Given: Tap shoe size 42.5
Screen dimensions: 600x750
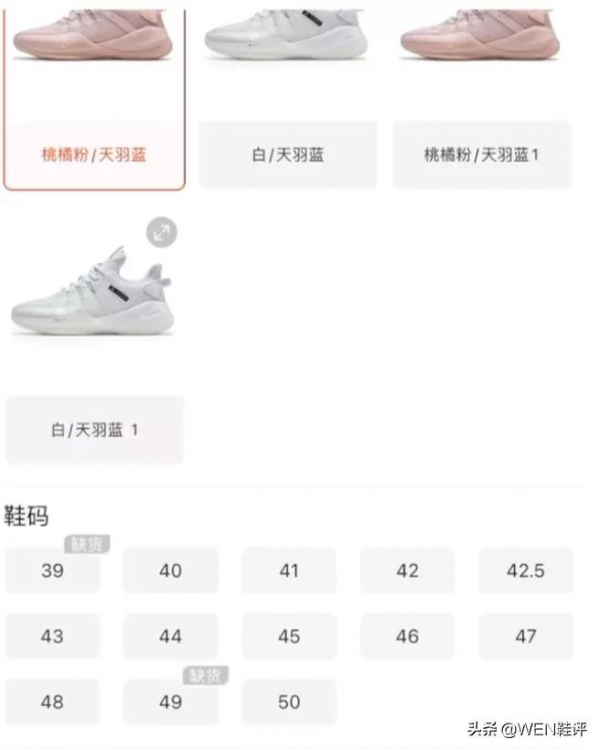Looking at the screenshot, I should point(526,571).
